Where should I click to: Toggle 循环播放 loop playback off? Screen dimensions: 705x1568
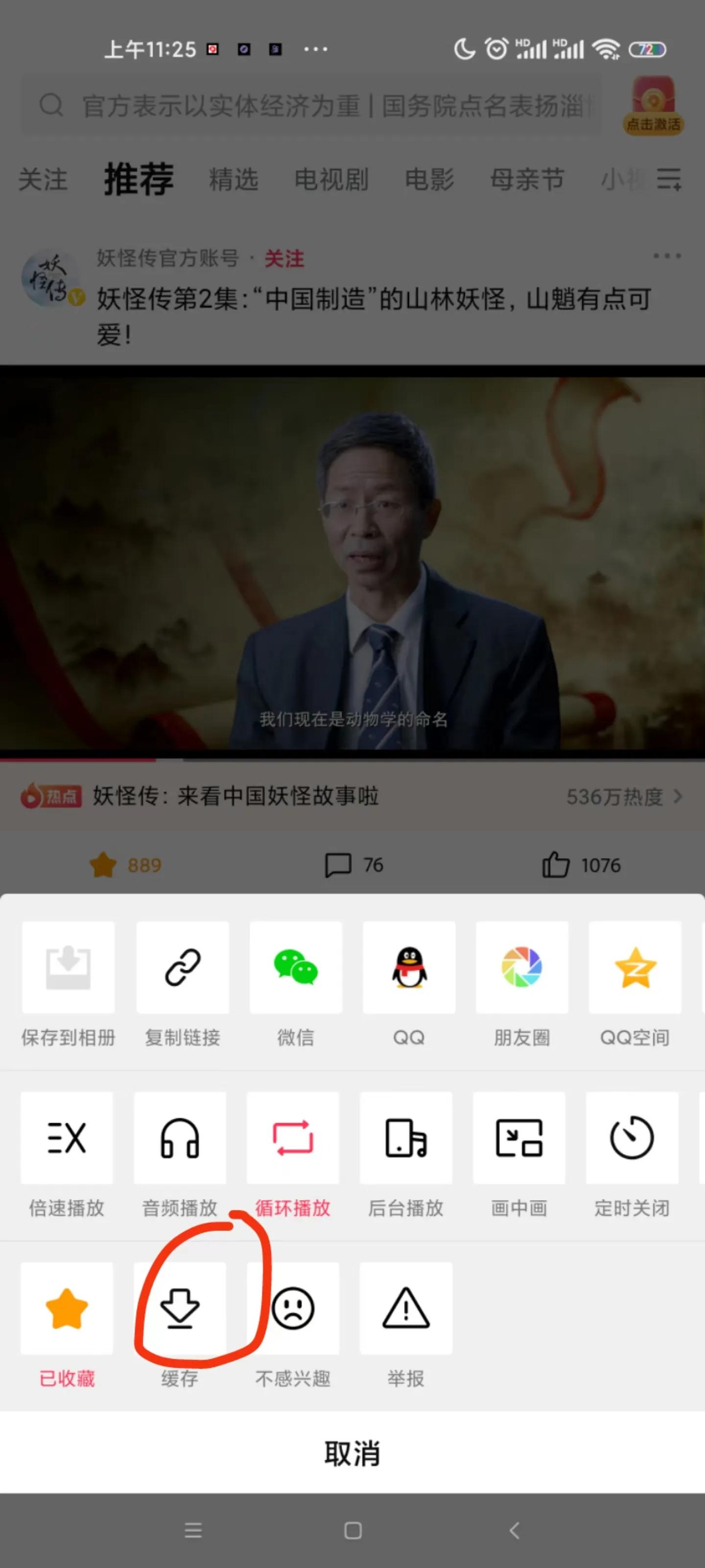(x=293, y=1138)
